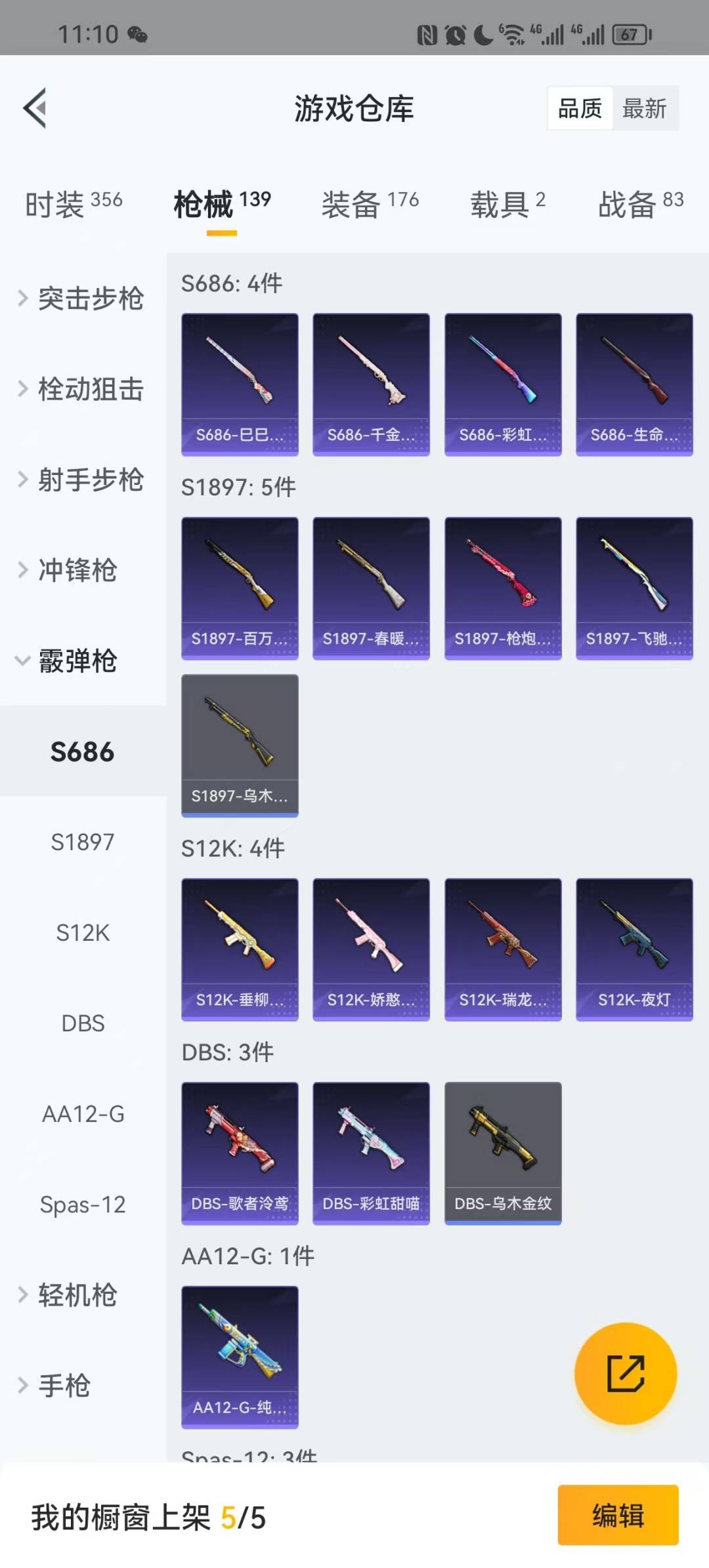Open the 战备 tab
709x1568 pixels.
(x=641, y=204)
